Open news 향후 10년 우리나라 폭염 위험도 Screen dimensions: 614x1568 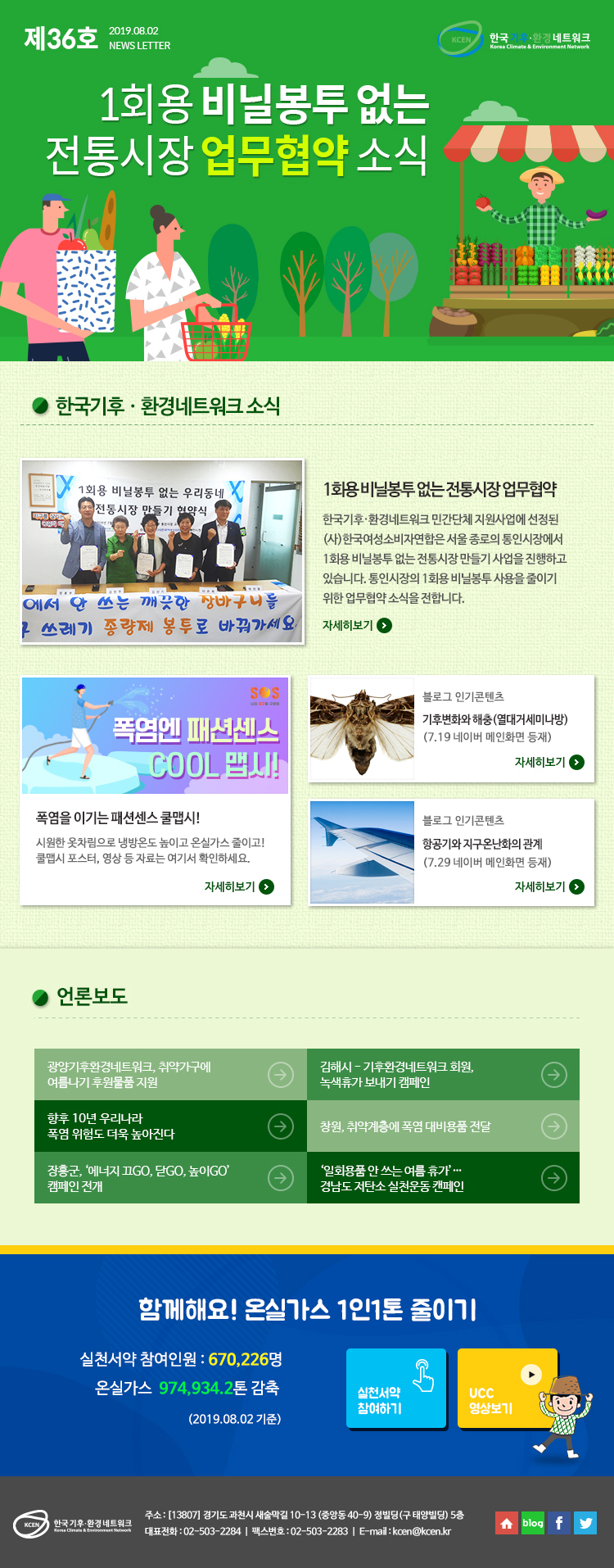click(170, 1126)
